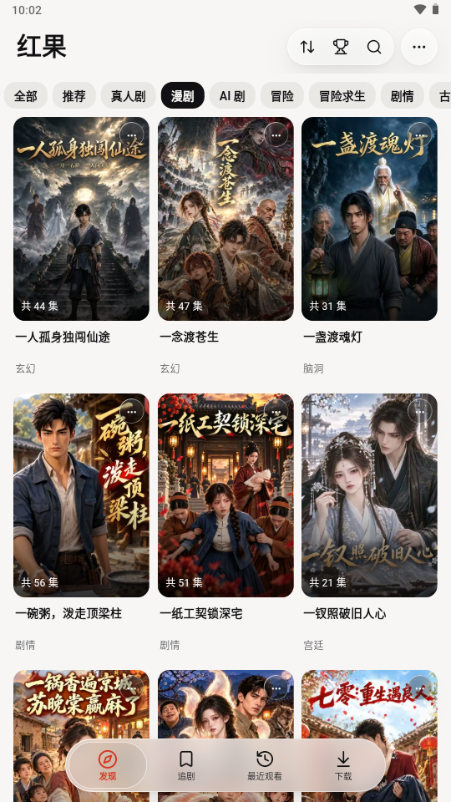Open the sort order icon
The height and width of the screenshot is (802, 451).
pos(307,47)
